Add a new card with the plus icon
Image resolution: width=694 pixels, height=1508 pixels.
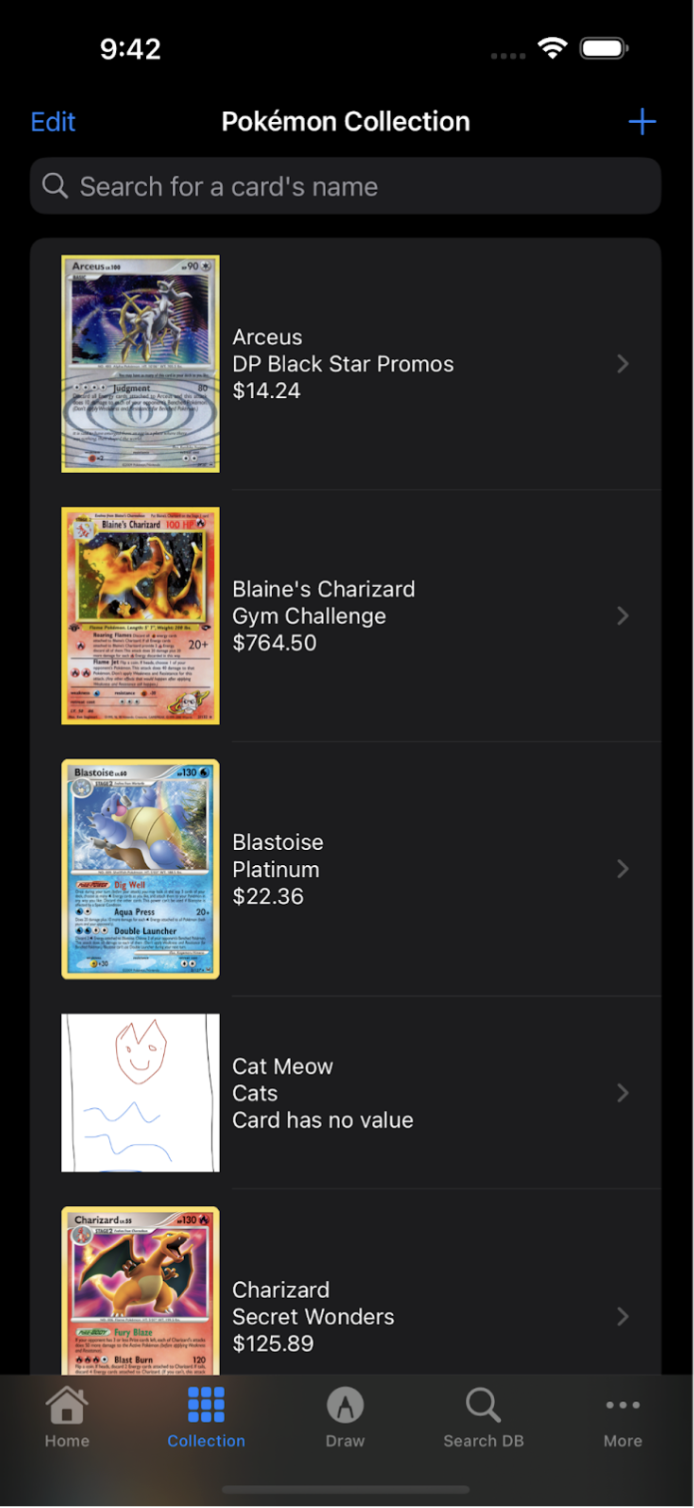[641, 122]
